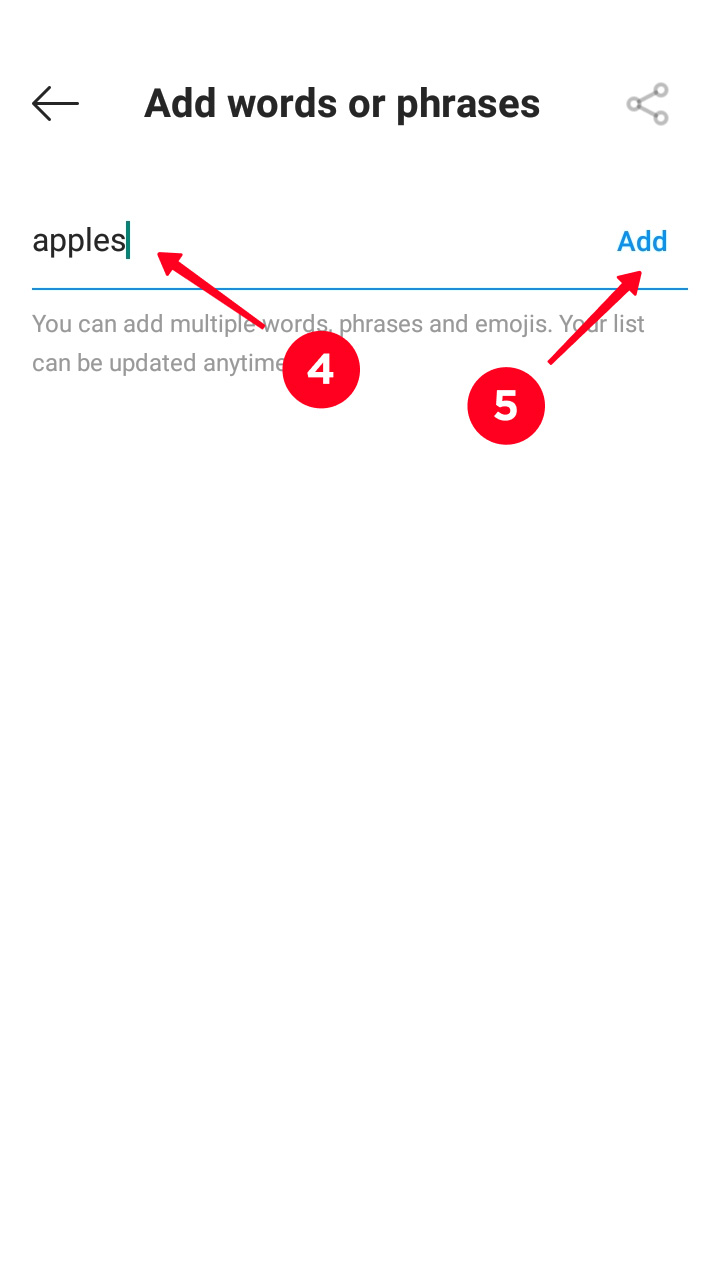
Task: Go back using the top-left arrow
Action: click(x=55, y=104)
